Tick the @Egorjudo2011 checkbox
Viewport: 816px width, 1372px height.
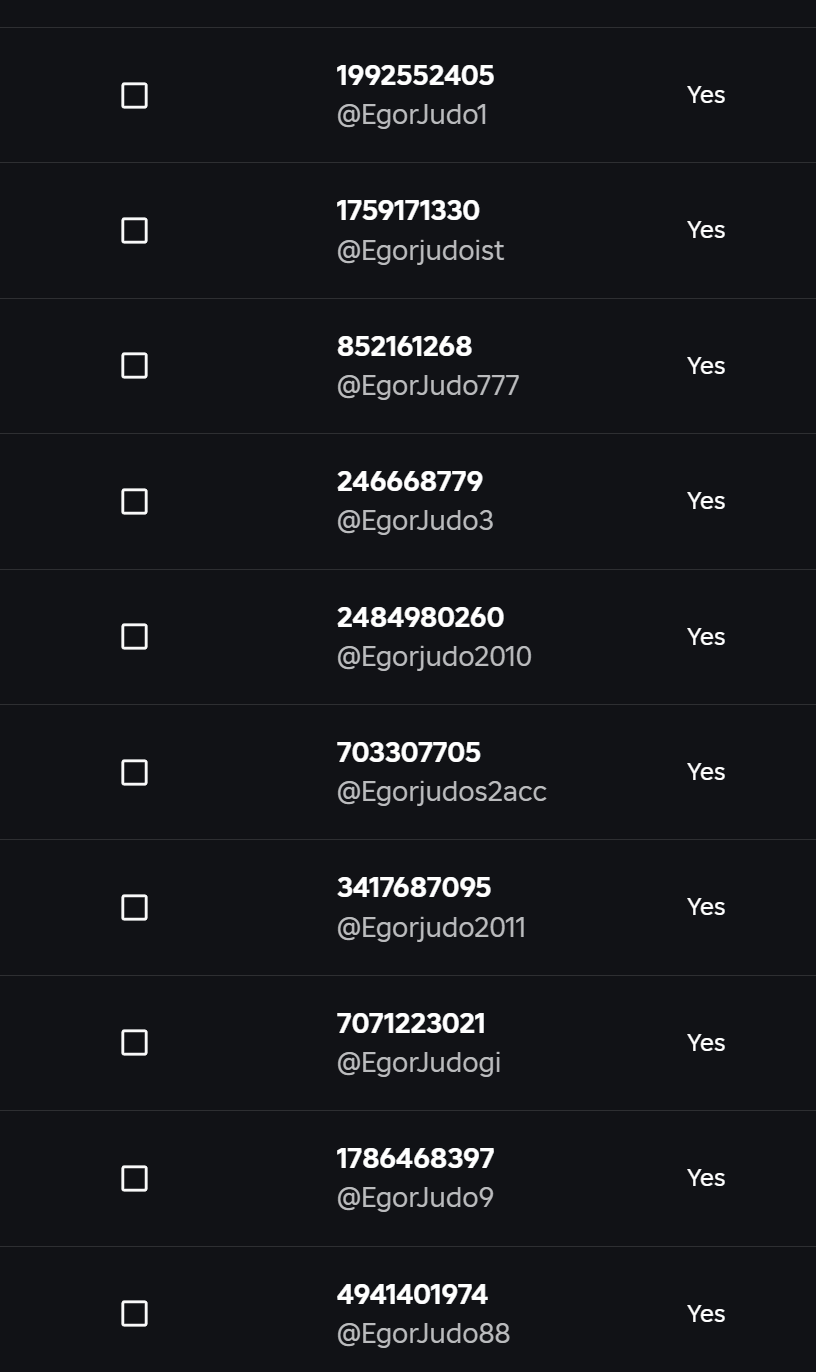(x=134, y=907)
